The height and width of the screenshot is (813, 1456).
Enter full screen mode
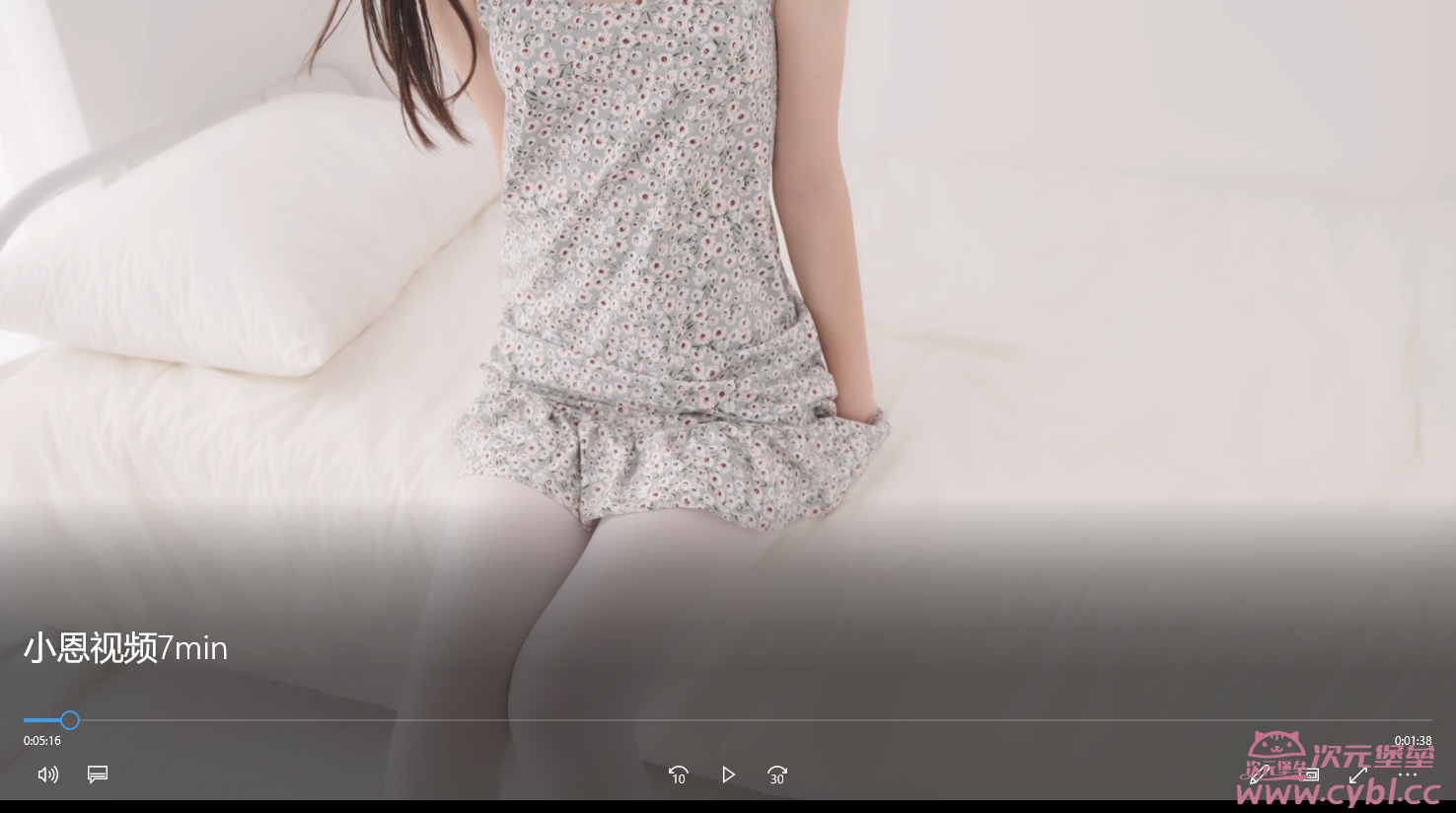[x=1358, y=775]
